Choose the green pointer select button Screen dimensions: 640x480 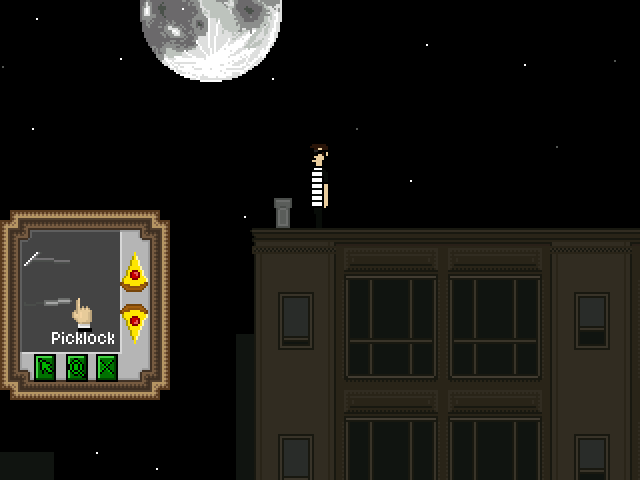pos(45,367)
